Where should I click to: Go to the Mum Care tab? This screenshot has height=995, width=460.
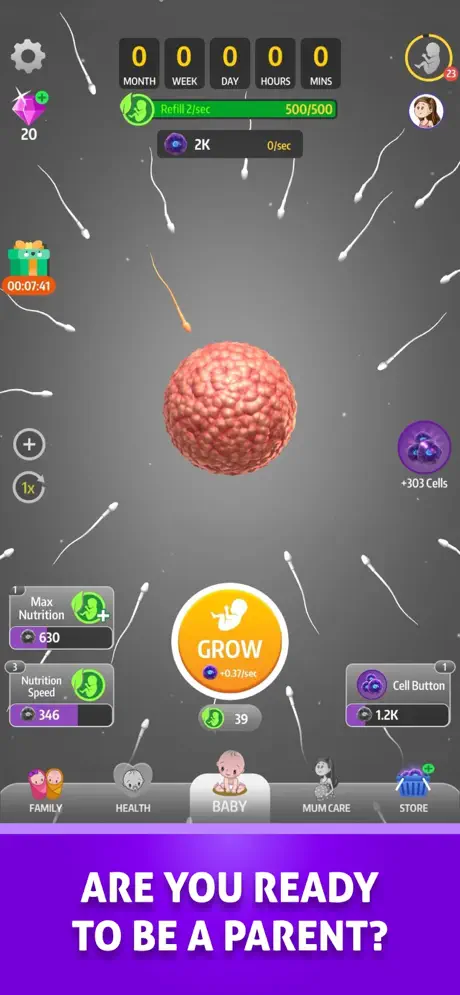coord(326,787)
